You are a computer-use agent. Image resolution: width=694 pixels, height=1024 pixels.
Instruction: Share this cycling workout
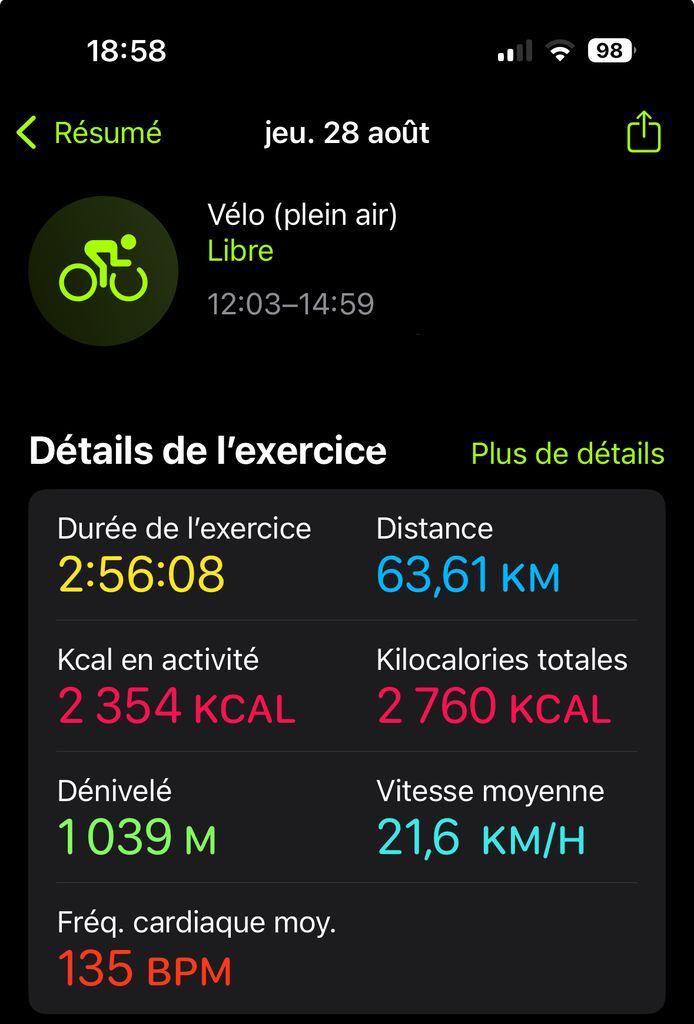[x=644, y=132]
